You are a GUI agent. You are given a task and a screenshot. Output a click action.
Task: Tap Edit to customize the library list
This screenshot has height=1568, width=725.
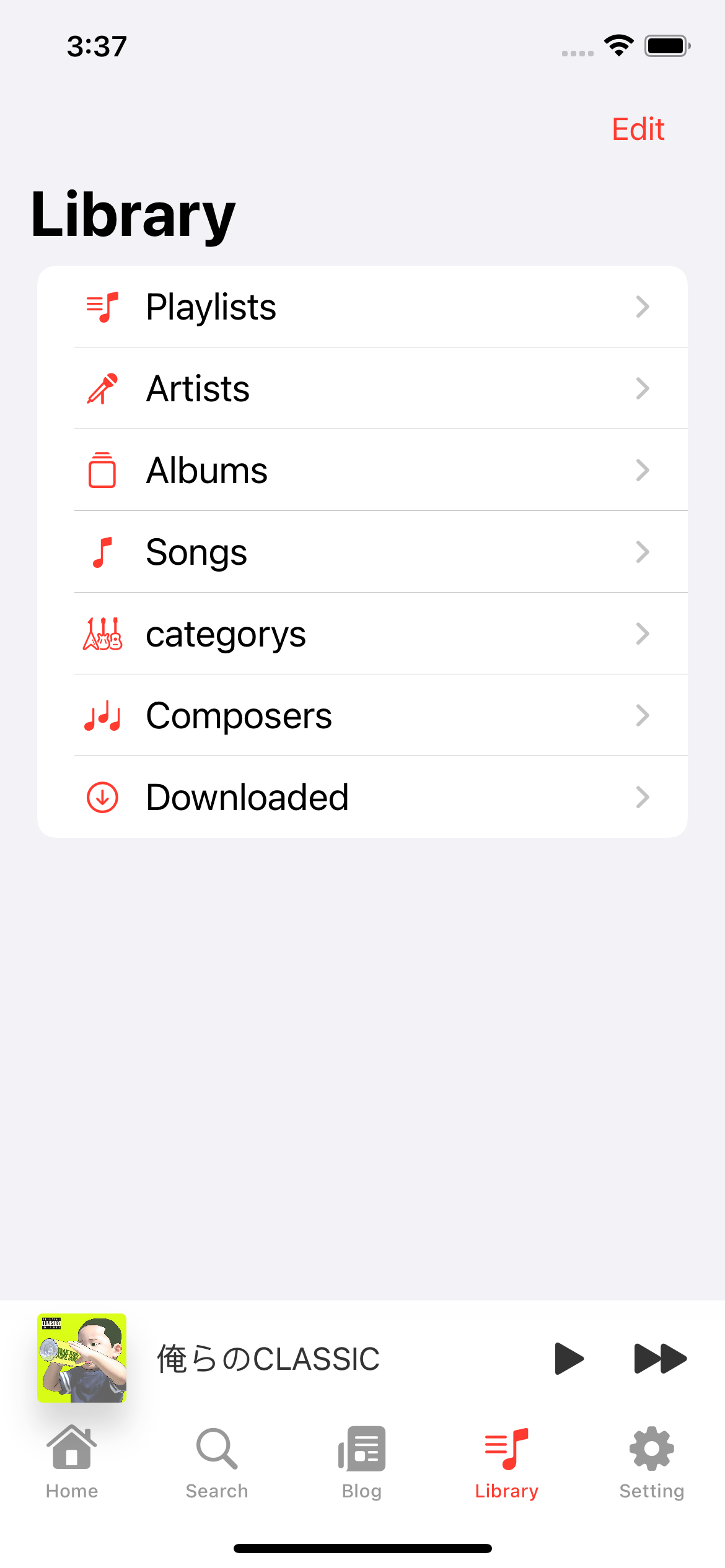(x=638, y=129)
